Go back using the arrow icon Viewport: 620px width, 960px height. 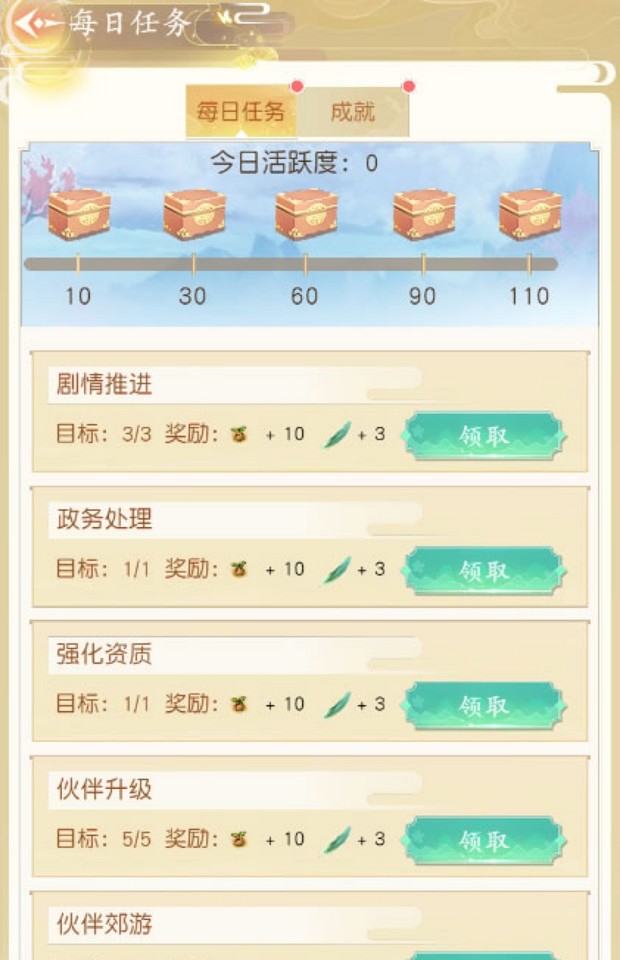[x=34, y=22]
